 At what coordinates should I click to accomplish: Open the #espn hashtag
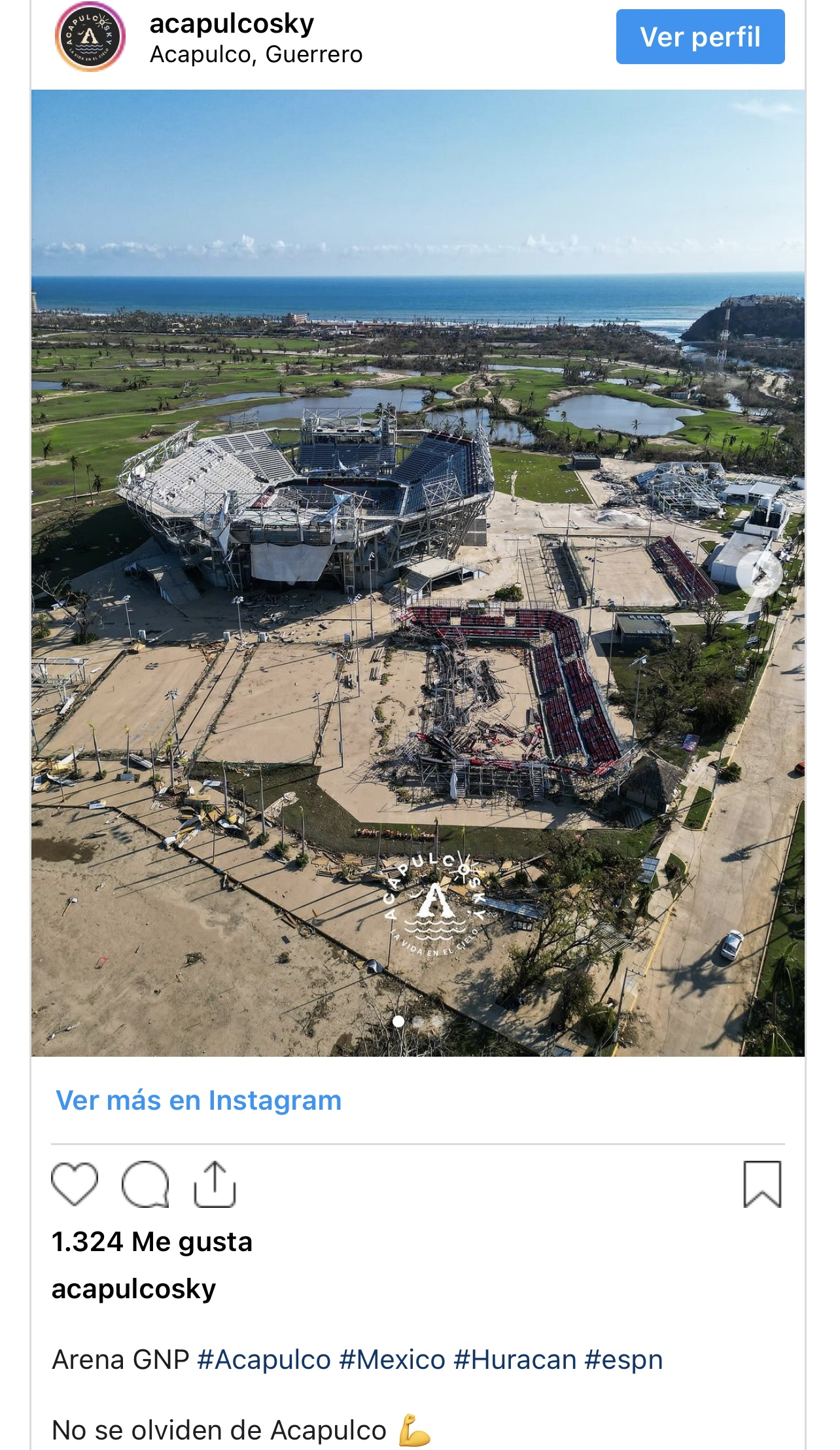tap(623, 1359)
